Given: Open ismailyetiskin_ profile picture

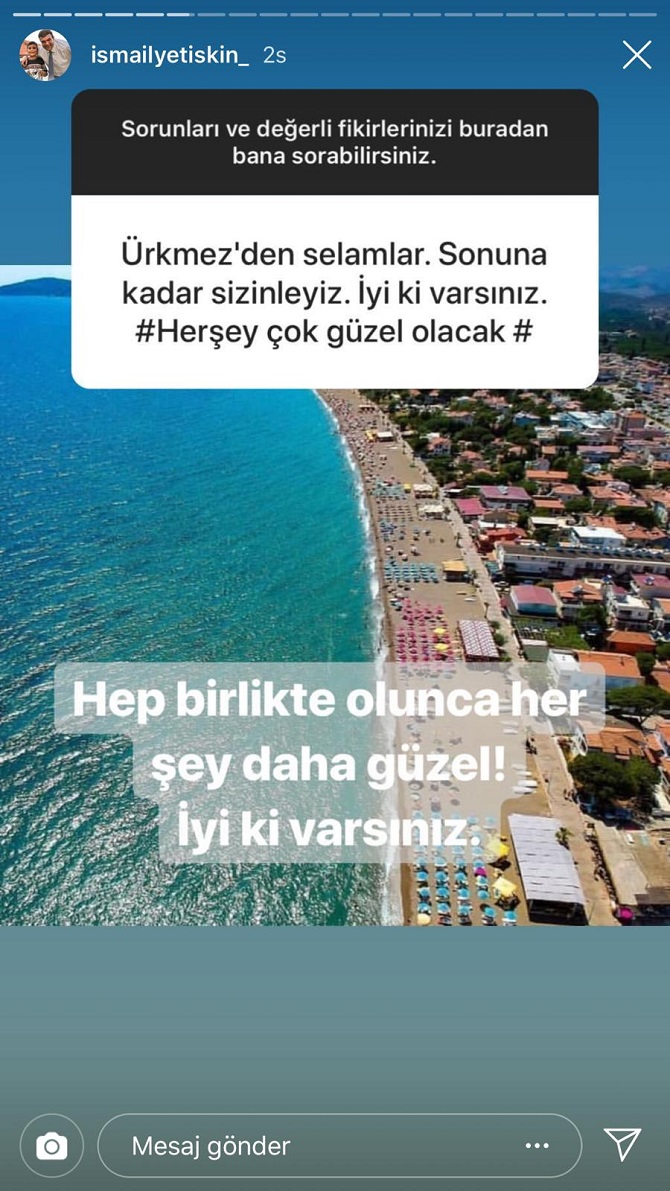Looking at the screenshot, I should click(x=45, y=55).
